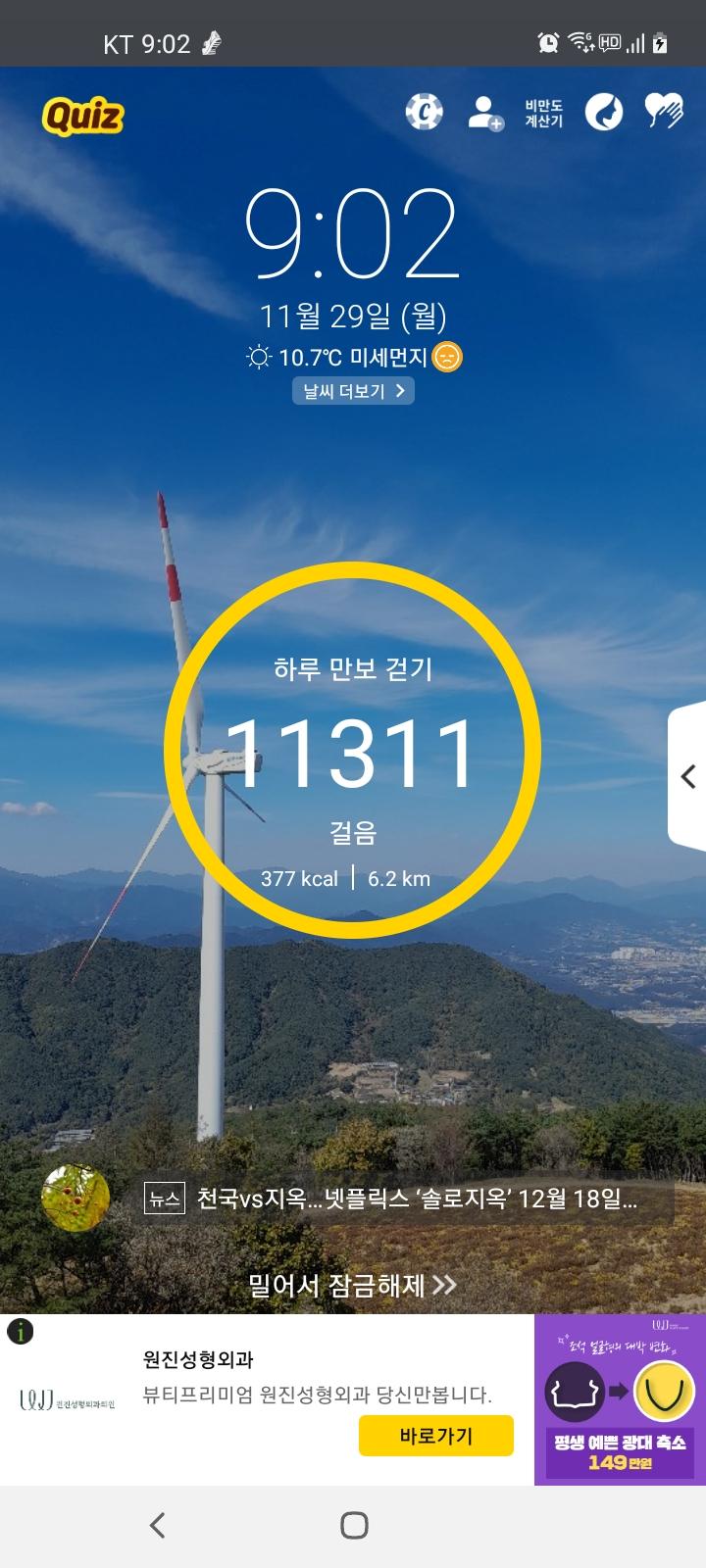706x1568 pixels.
Task: Tap 바로가기 in the 원진성형외과 ad
Action: coord(435,1436)
